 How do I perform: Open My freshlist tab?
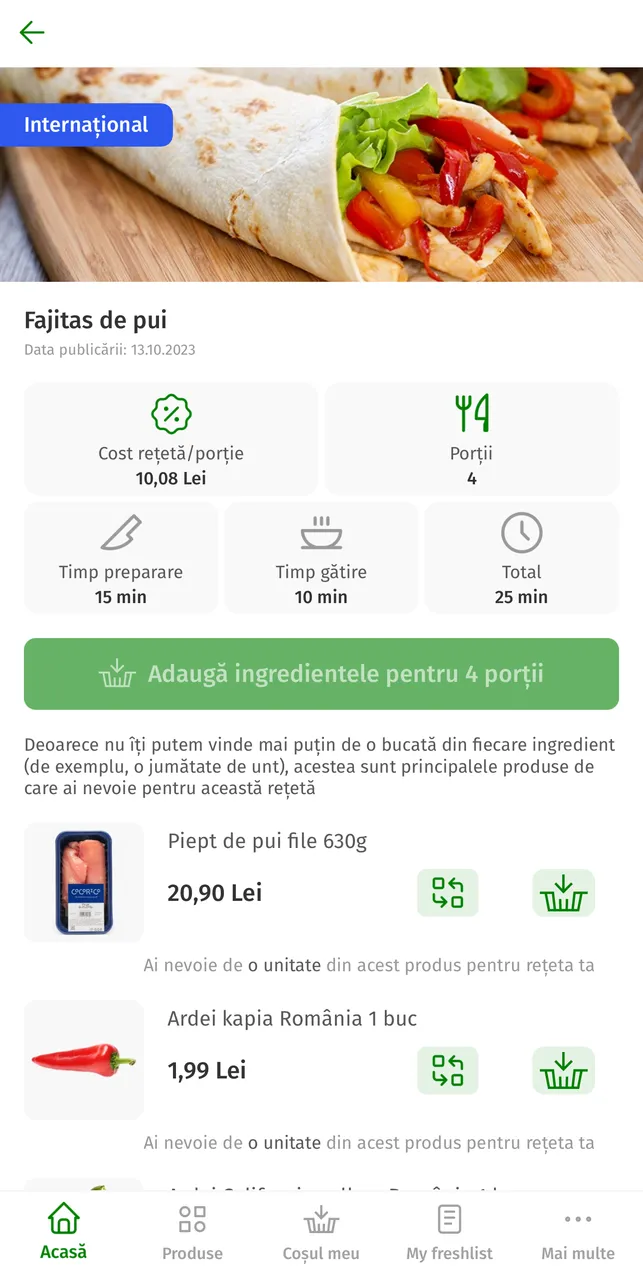click(x=449, y=1232)
